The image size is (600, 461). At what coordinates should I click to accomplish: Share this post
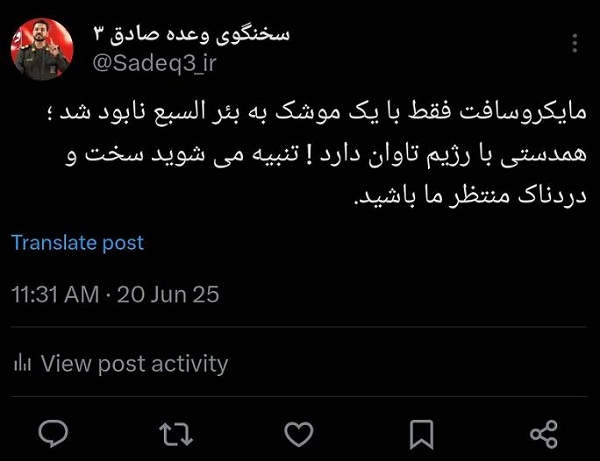543,434
